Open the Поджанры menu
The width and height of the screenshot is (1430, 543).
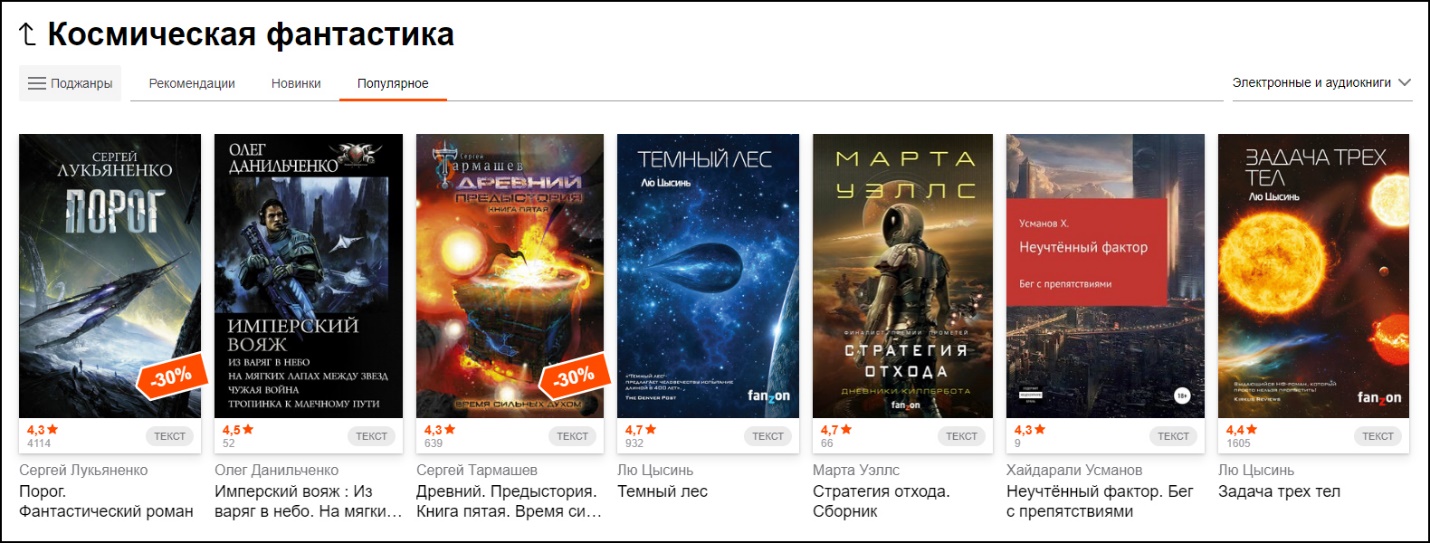tap(70, 84)
